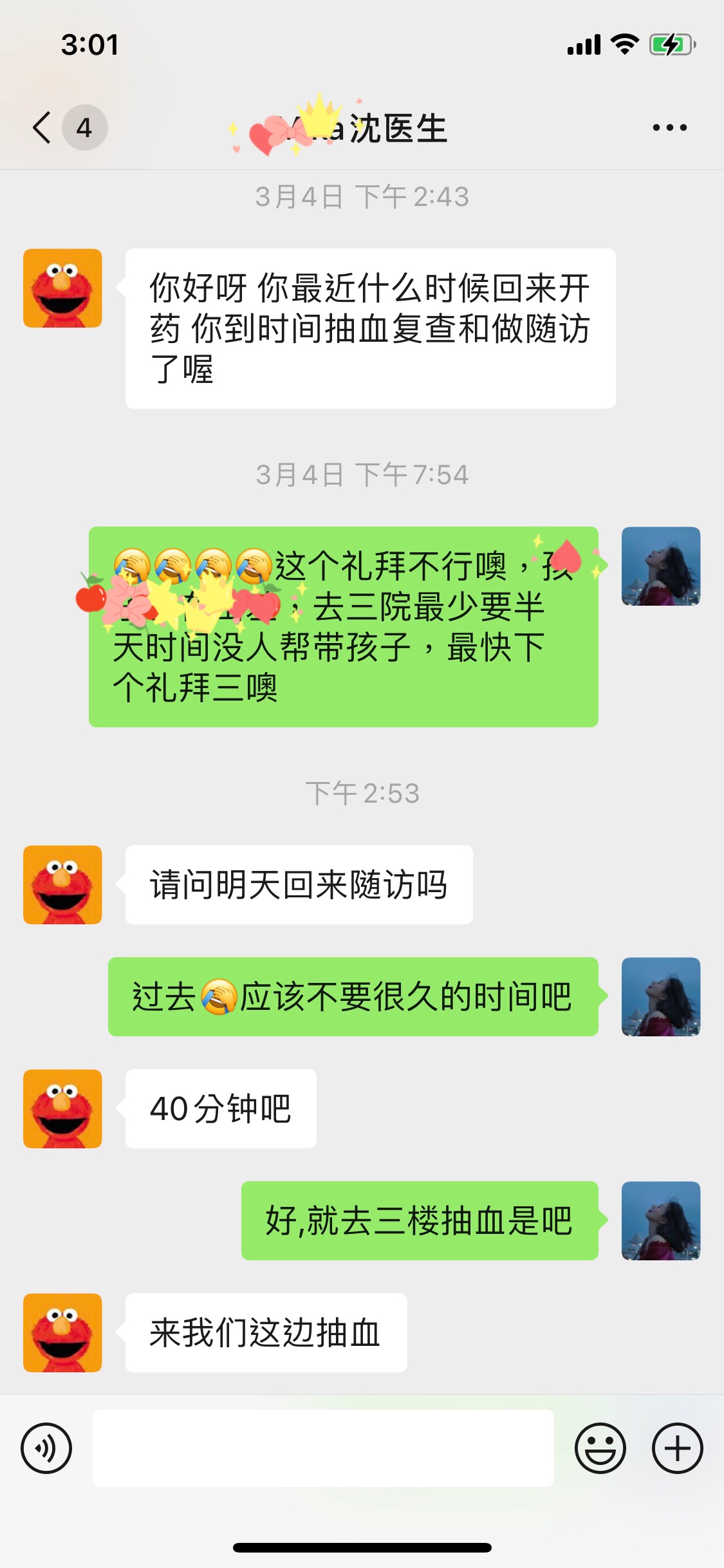Screen dimensions: 724x1568
Task: Open the three-dot chat info menu
Action: [669, 127]
